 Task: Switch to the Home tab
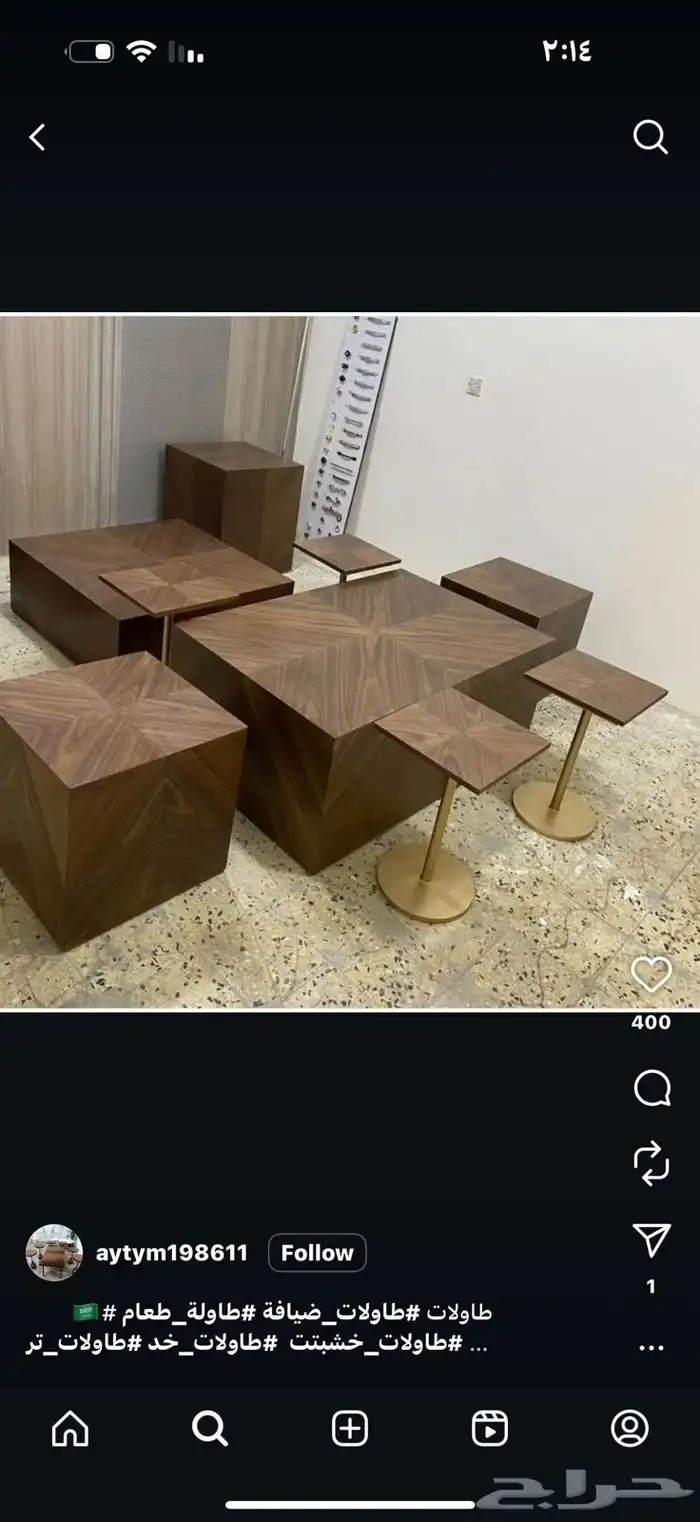click(70, 1429)
